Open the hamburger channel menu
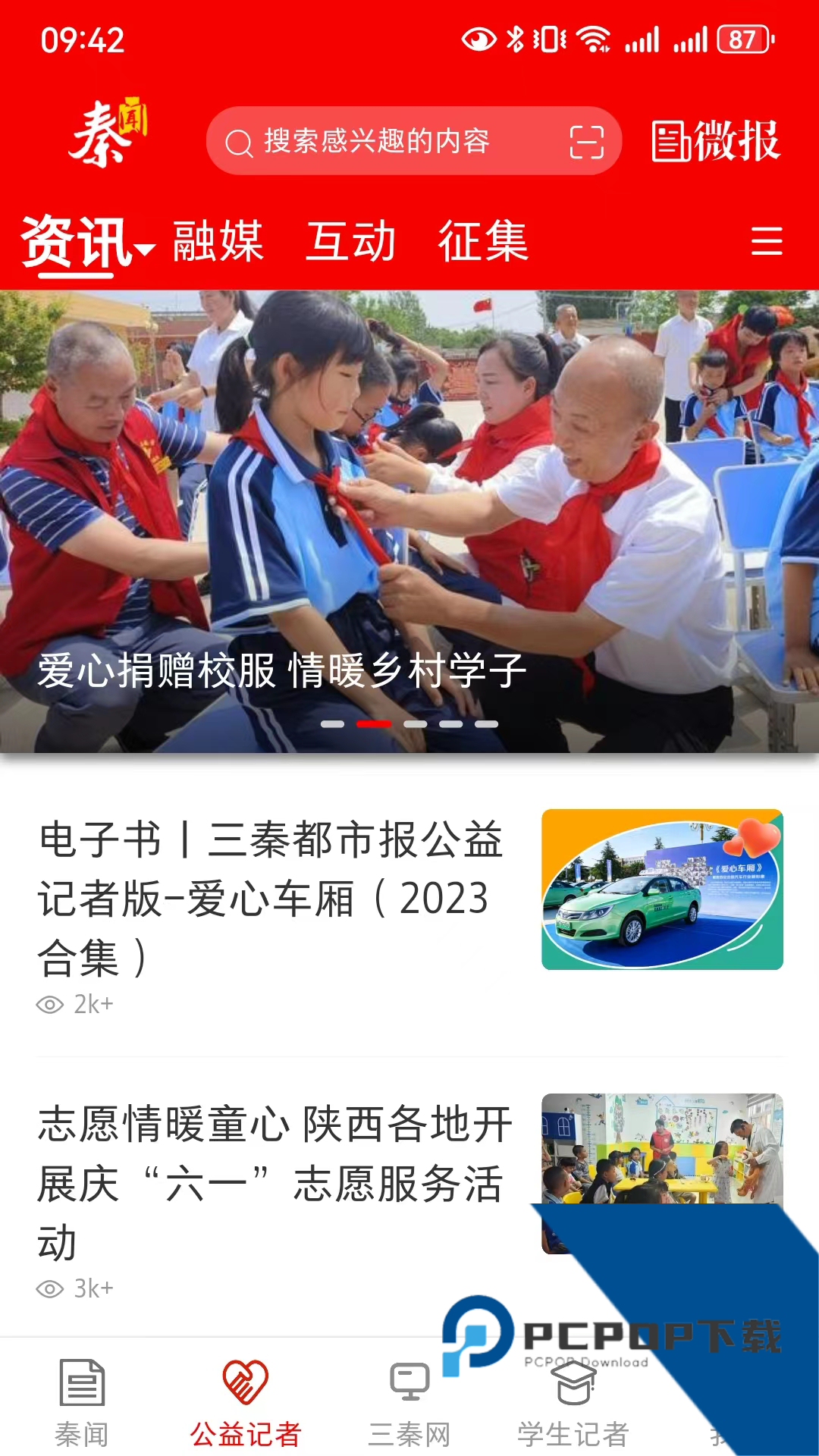 [766, 241]
